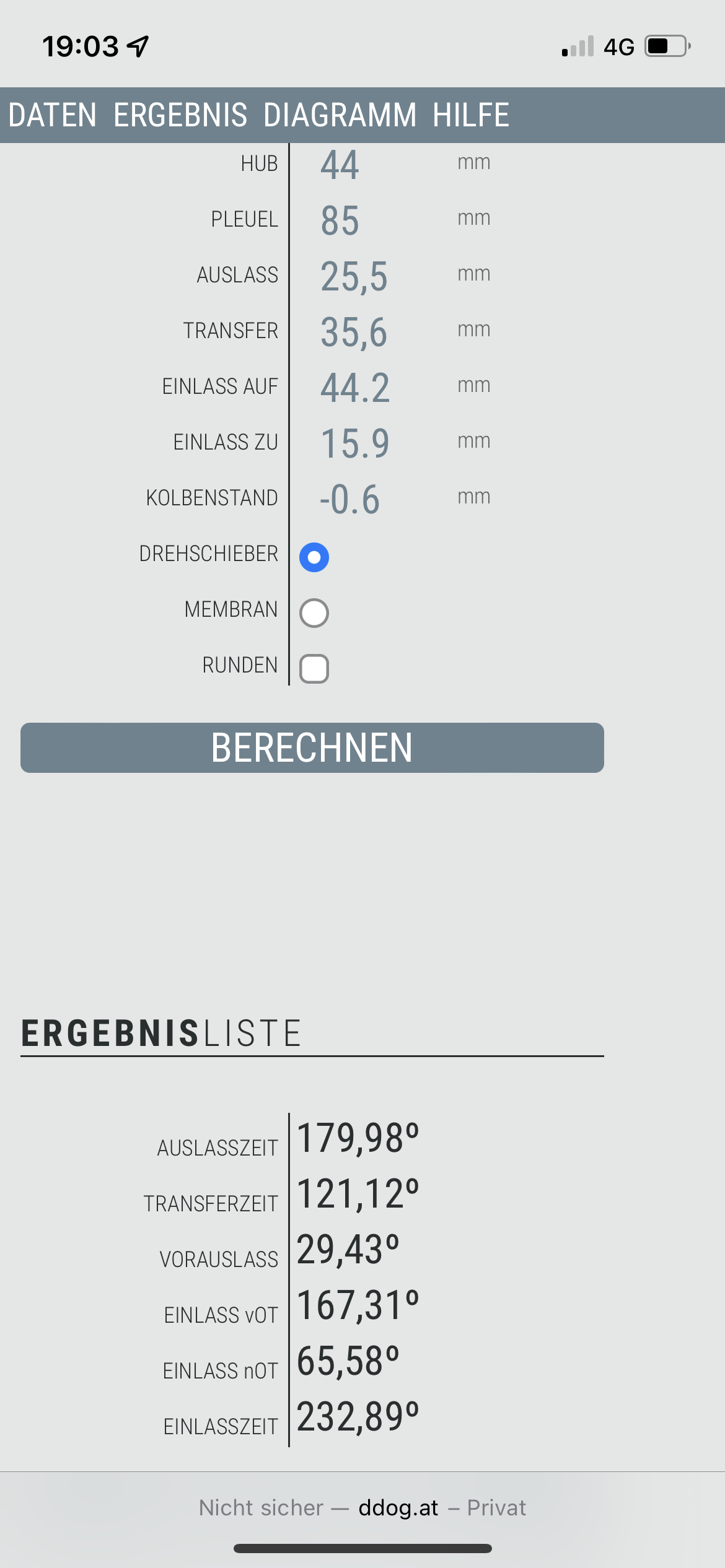The image size is (725, 1568).
Task: Edit the EINLASS ZU value
Action: click(366, 443)
